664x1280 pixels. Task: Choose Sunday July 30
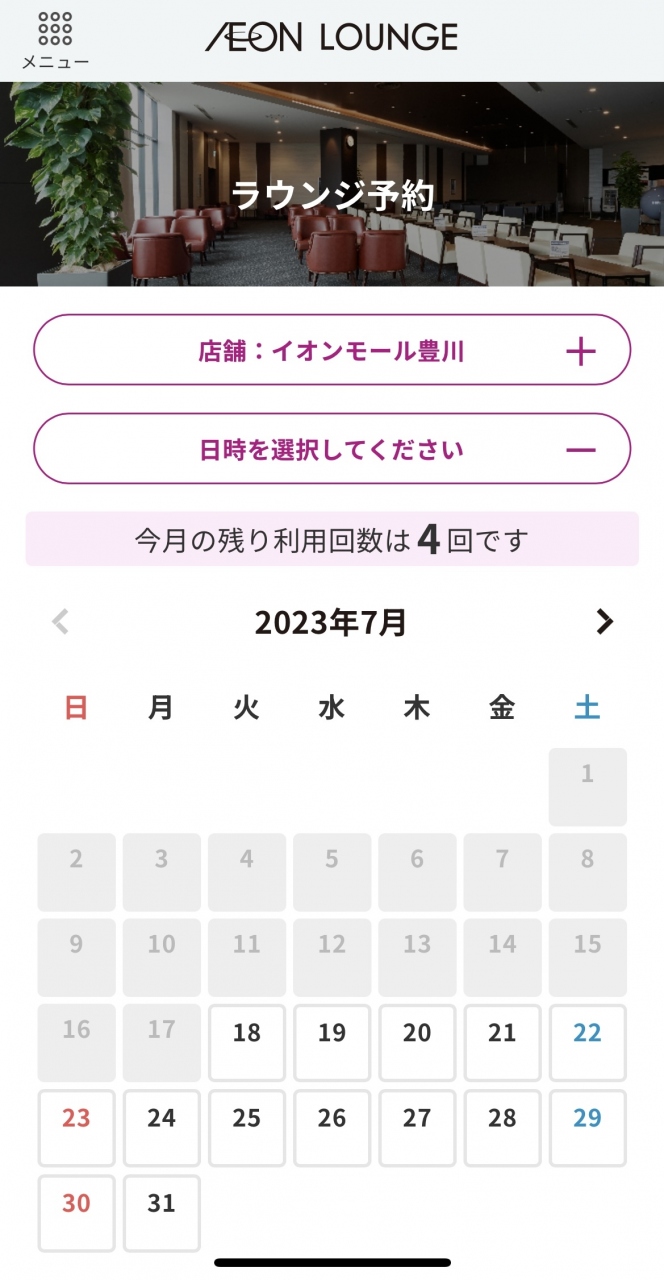(x=77, y=1213)
